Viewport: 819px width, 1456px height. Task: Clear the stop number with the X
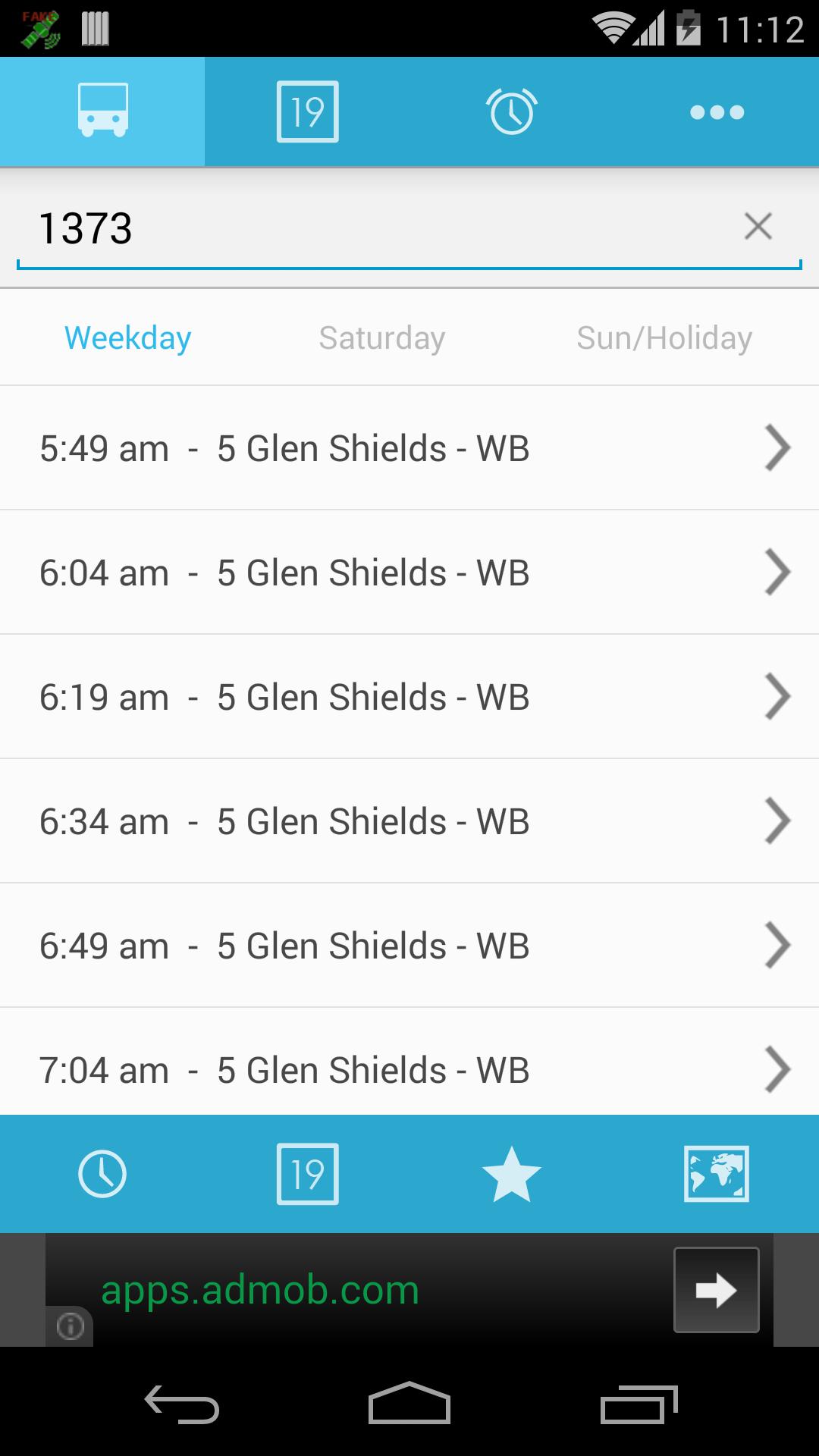758,227
